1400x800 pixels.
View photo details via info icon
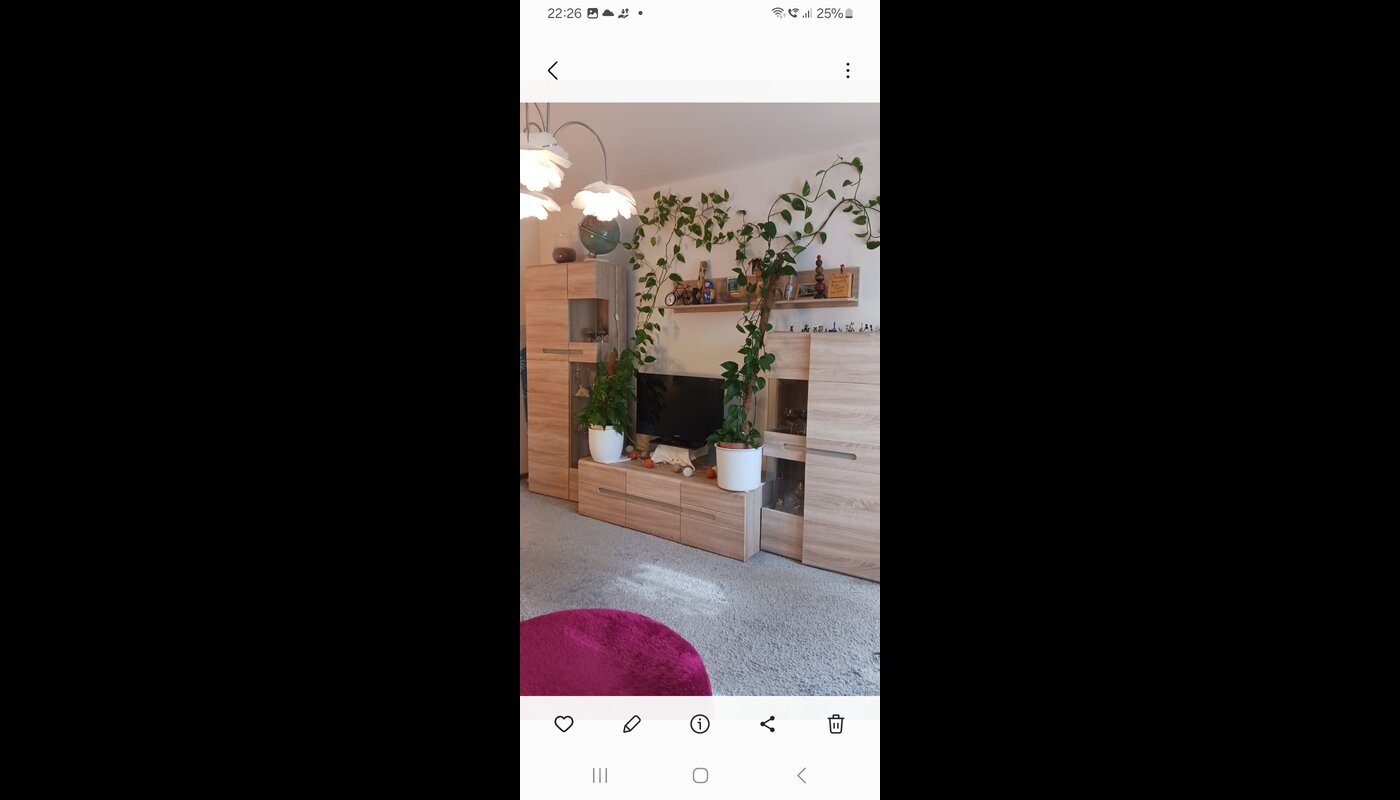coord(700,724)
